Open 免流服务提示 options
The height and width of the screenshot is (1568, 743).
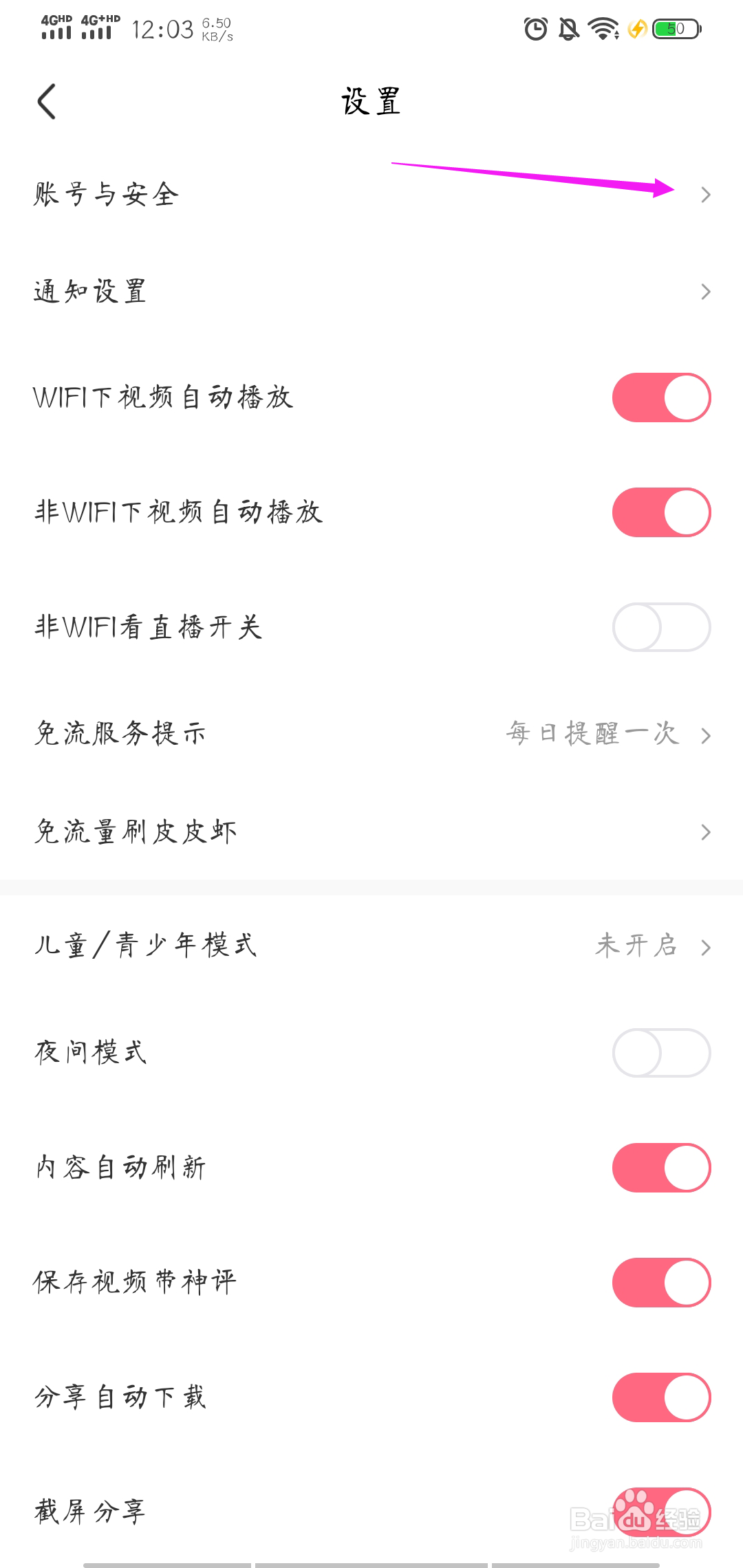[x=371, y=734]
